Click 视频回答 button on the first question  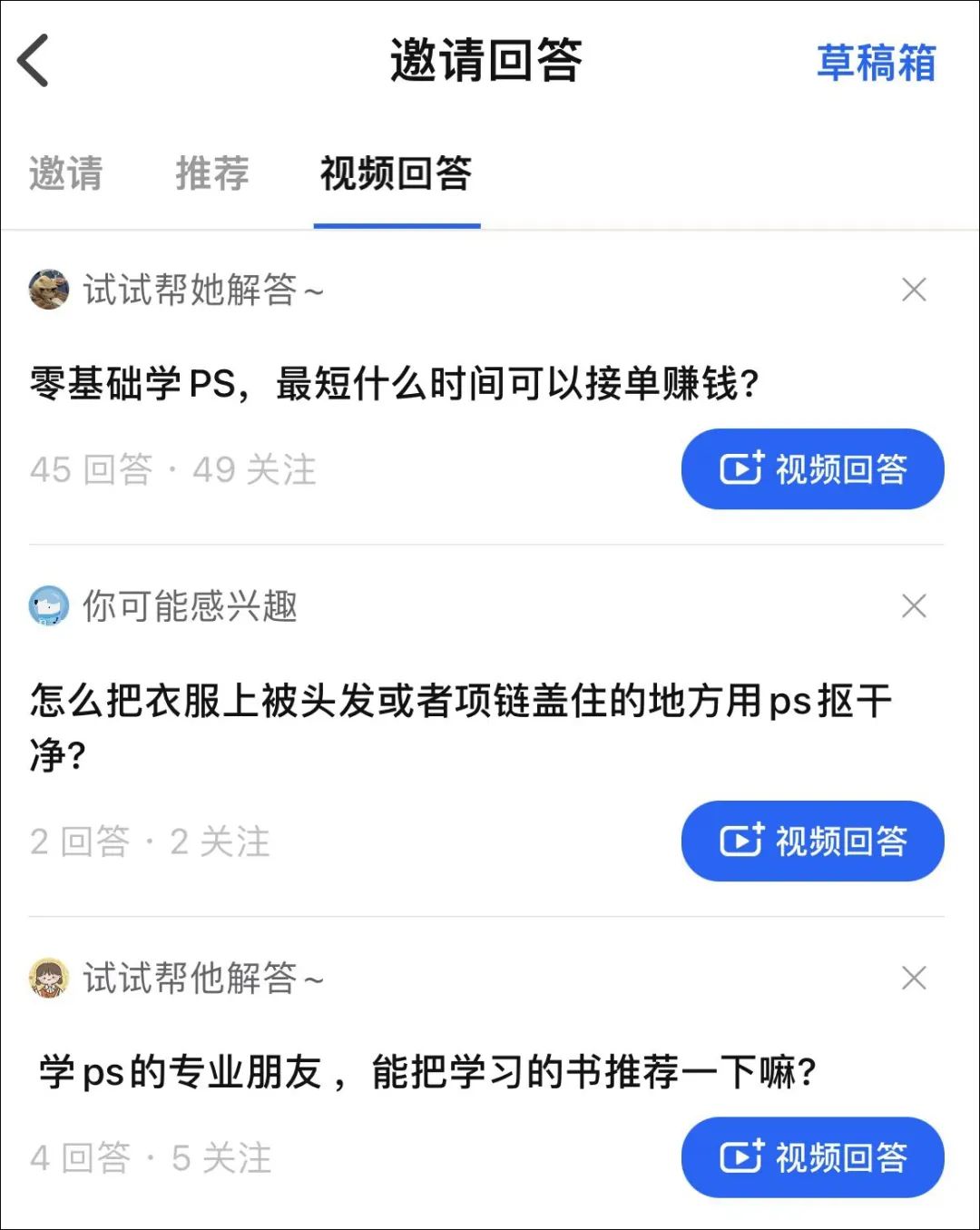pos(812,468)
